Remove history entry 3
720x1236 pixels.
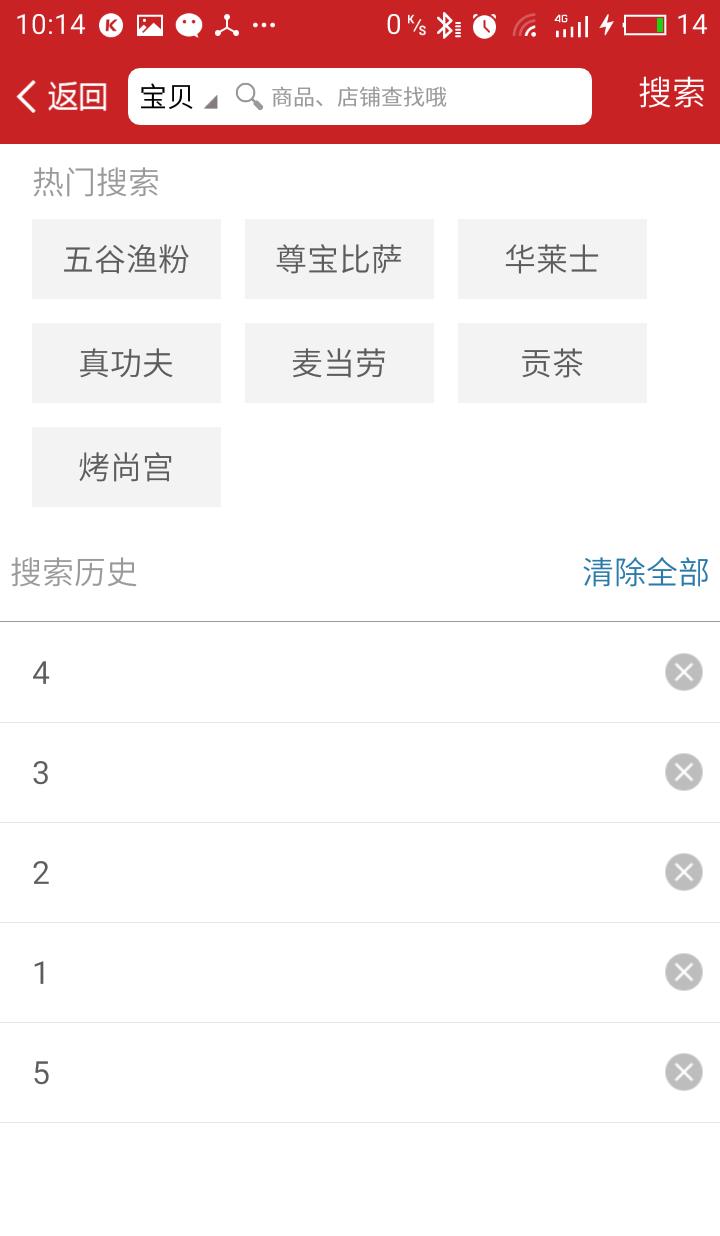coord(684,772)
